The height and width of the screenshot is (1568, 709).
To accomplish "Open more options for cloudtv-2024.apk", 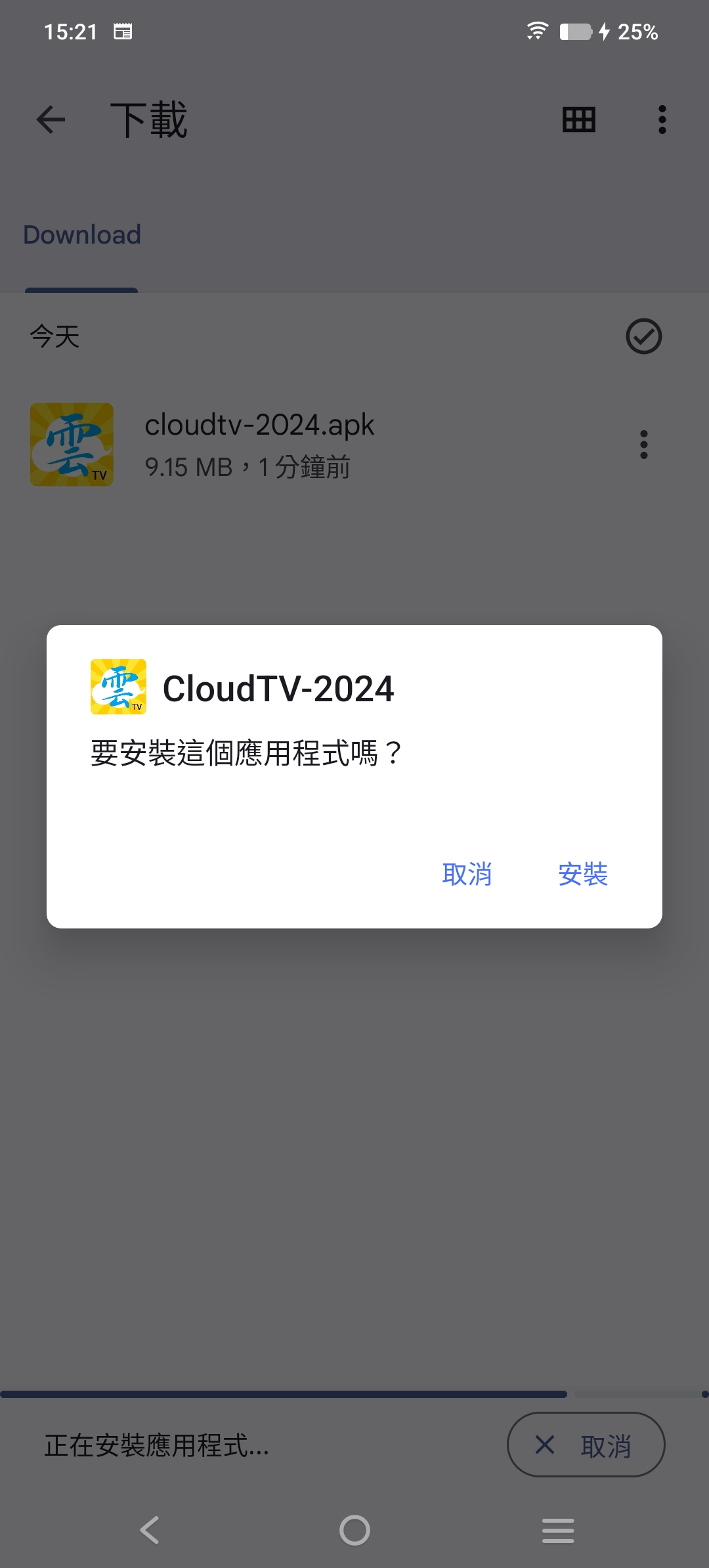I will tap(643, 445).
